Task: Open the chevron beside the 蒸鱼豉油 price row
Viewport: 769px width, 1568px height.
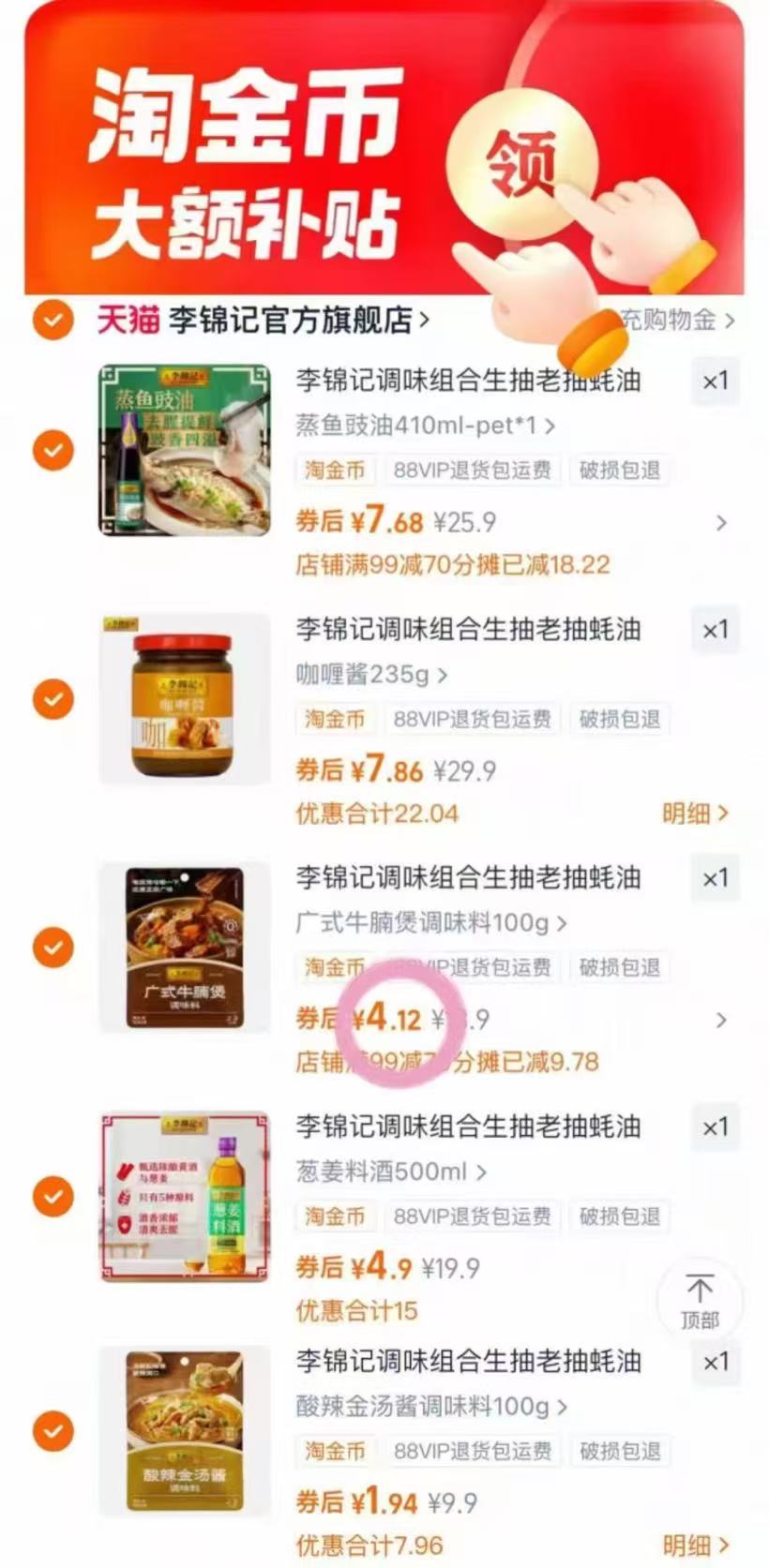Action: click(722, 522)
